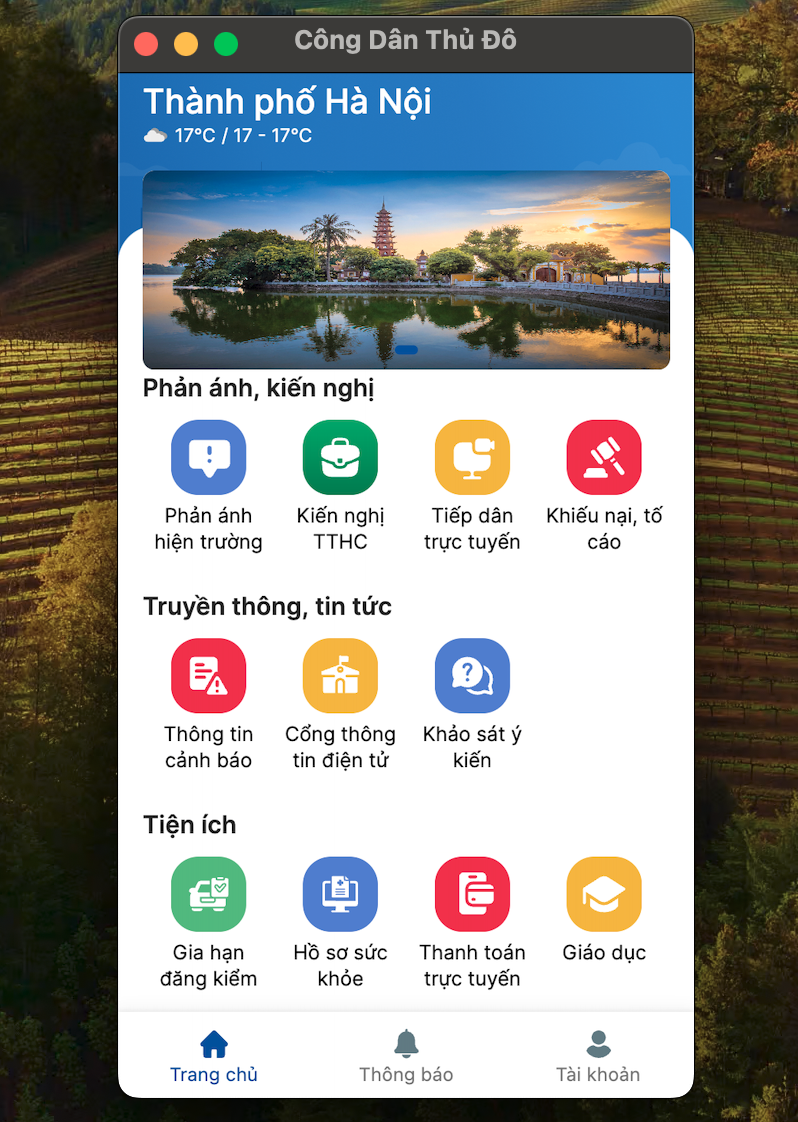Select Kiến nghị TTHC

click(340, 458)
